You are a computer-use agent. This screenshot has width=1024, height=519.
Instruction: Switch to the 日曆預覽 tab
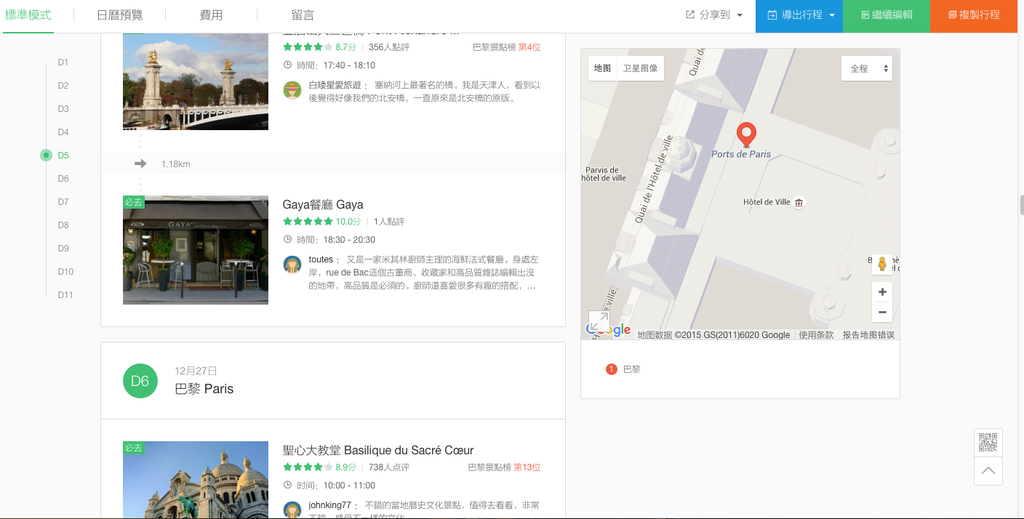119,15
